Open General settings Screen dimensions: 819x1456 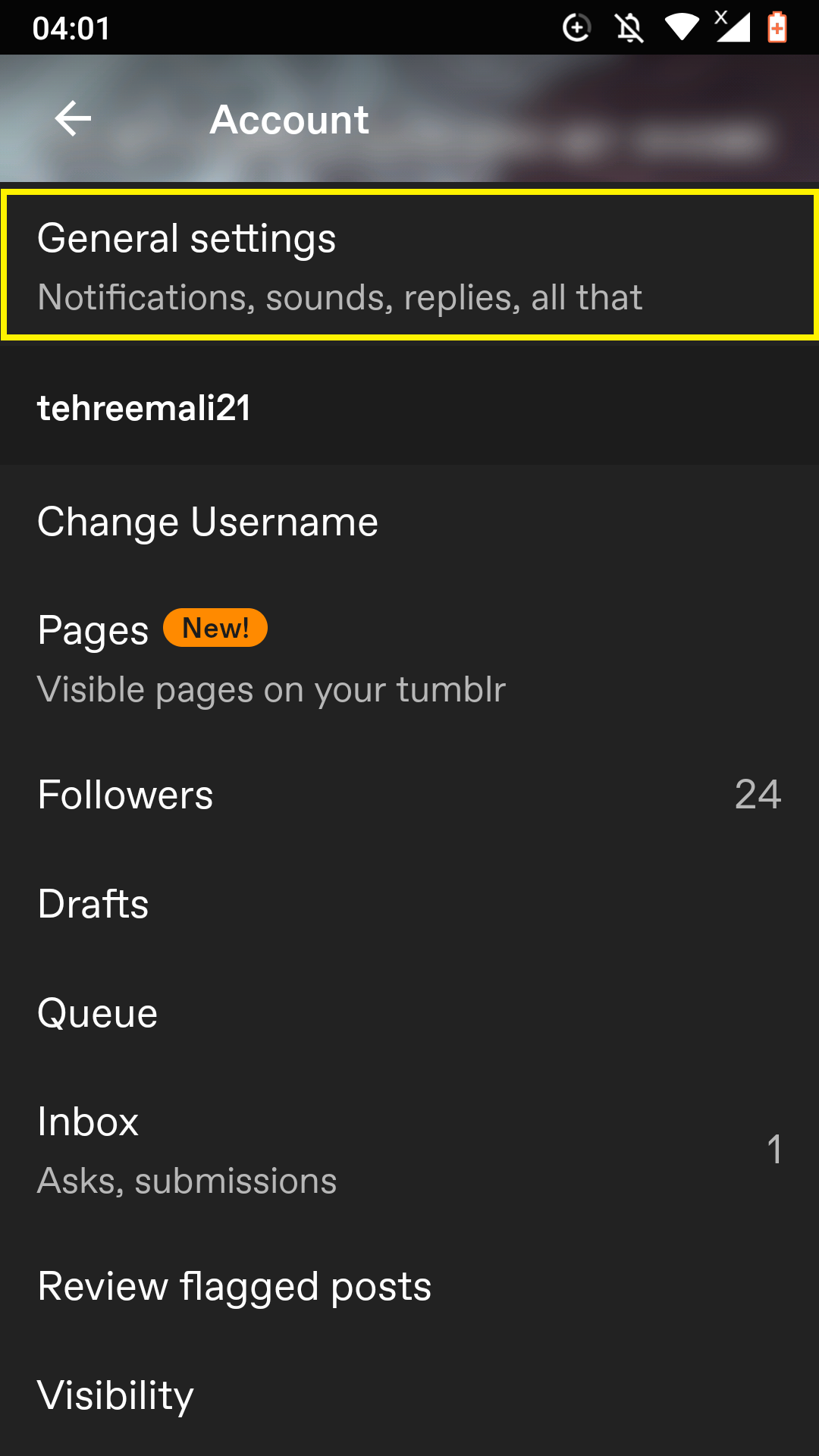409,265
